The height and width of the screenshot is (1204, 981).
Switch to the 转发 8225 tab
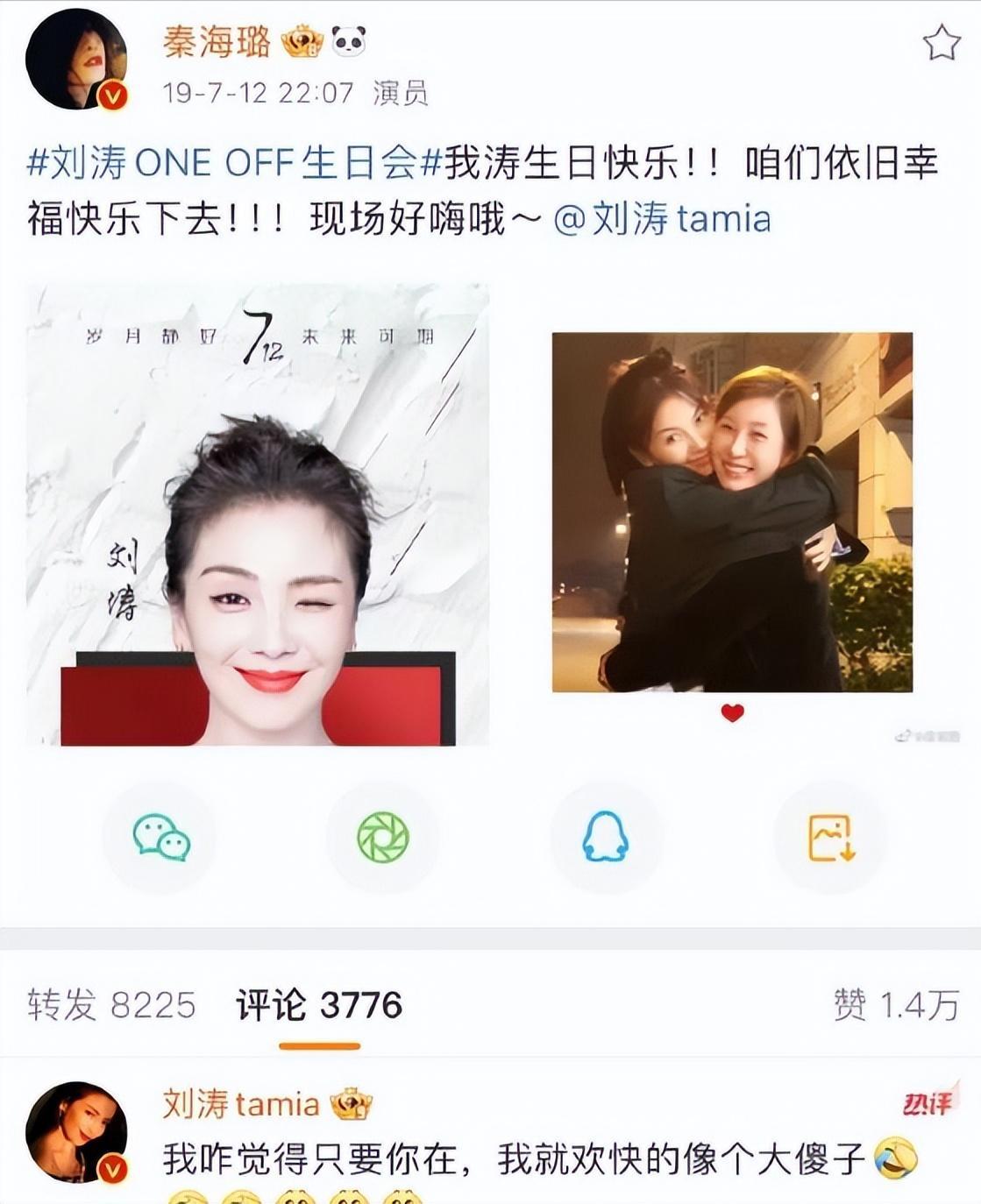click(111, 1005)
